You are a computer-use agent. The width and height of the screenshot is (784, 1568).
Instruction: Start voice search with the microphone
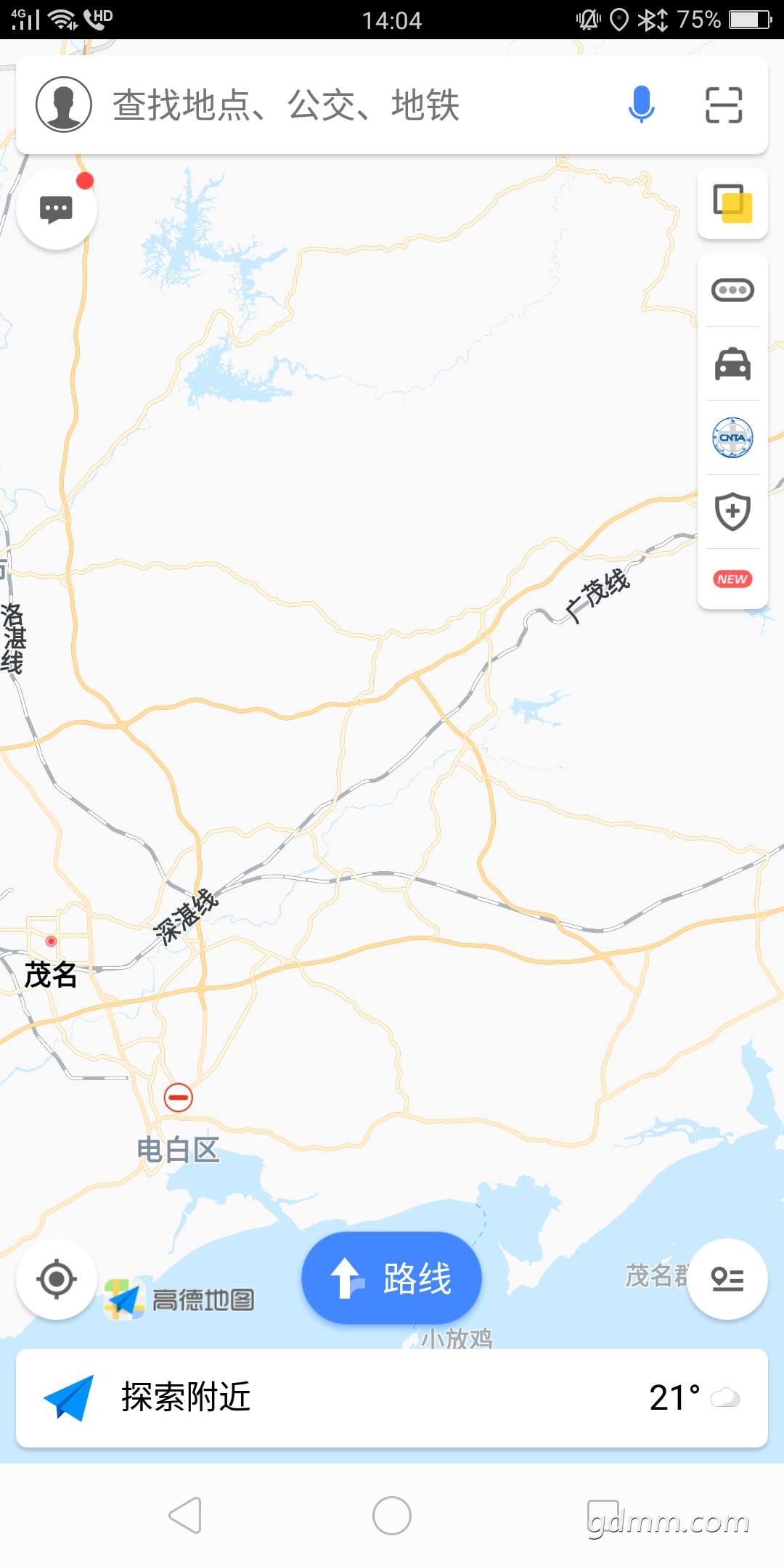coord(641,105)
